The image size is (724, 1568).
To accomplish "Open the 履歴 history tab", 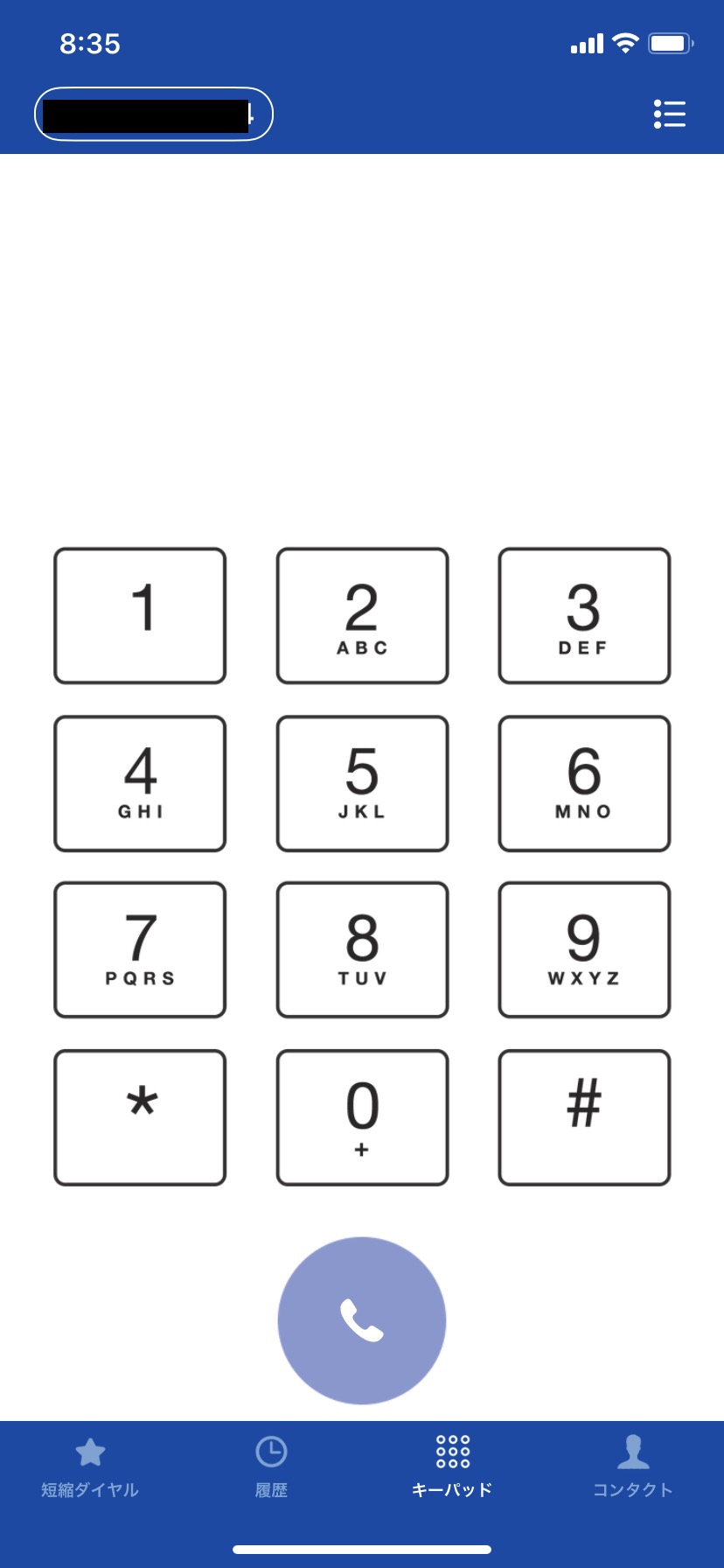I will point(271,1467).
